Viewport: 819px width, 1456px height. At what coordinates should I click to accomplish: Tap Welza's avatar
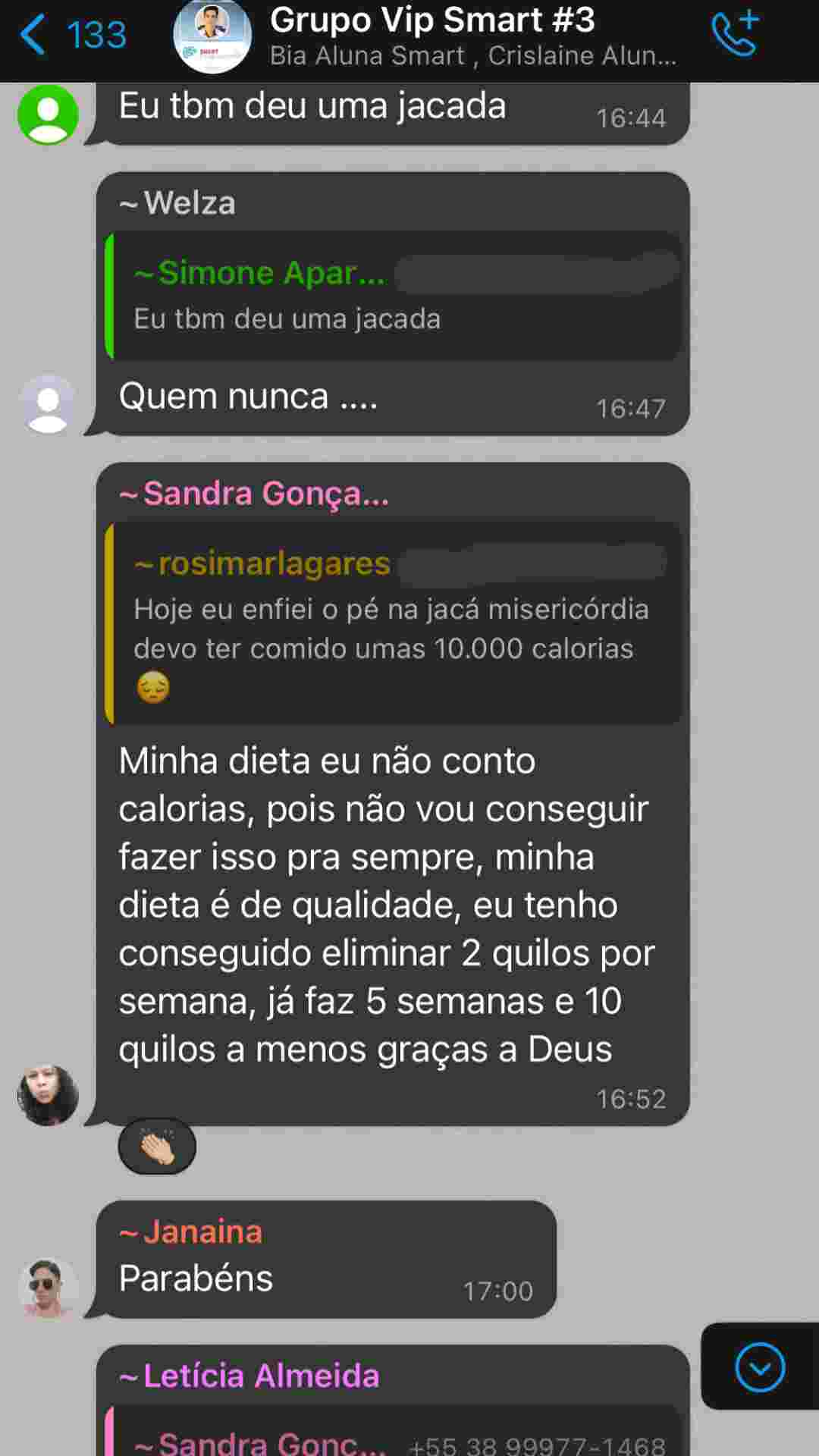coord(48,404)
